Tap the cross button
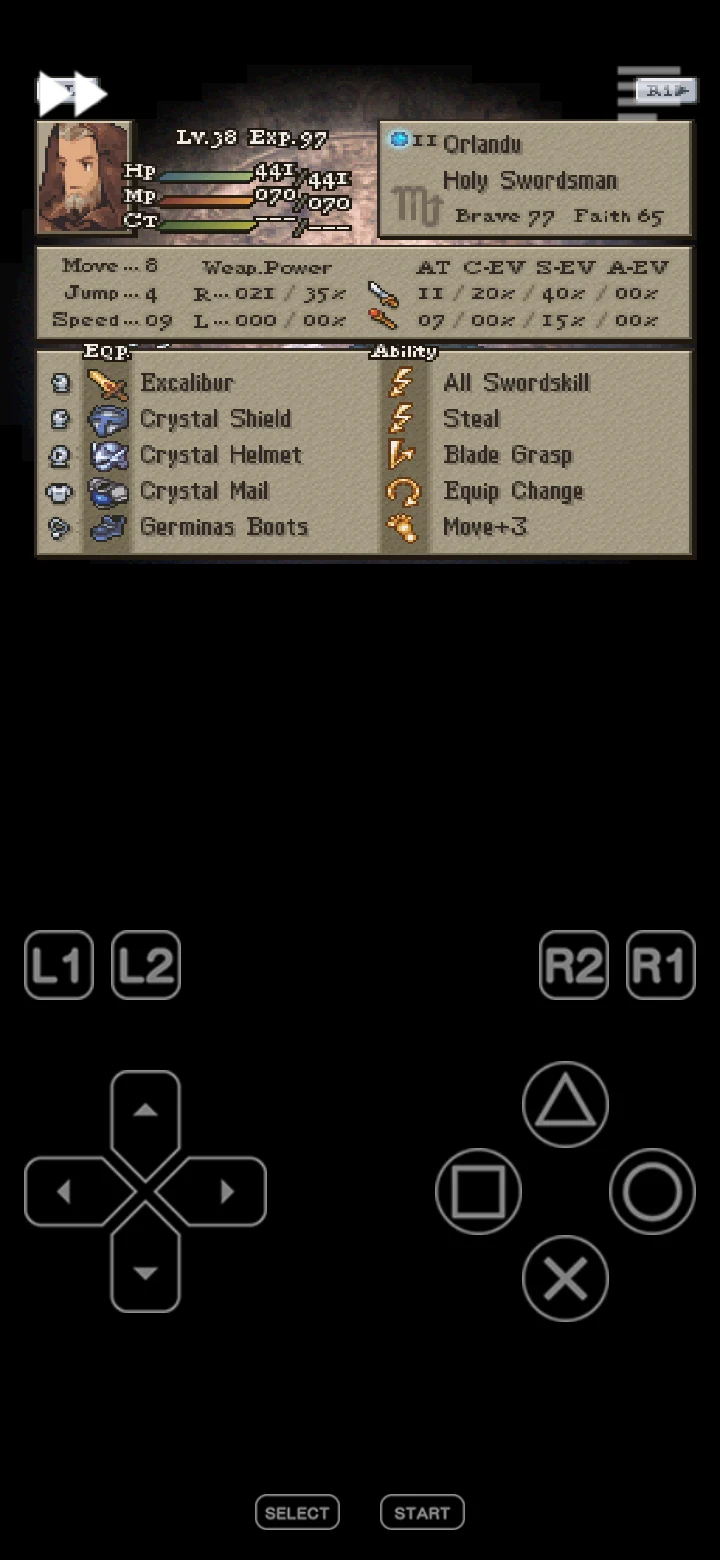Image resolution: width=720 pixels, height=1560 pixels. [x=565, y=1278]
